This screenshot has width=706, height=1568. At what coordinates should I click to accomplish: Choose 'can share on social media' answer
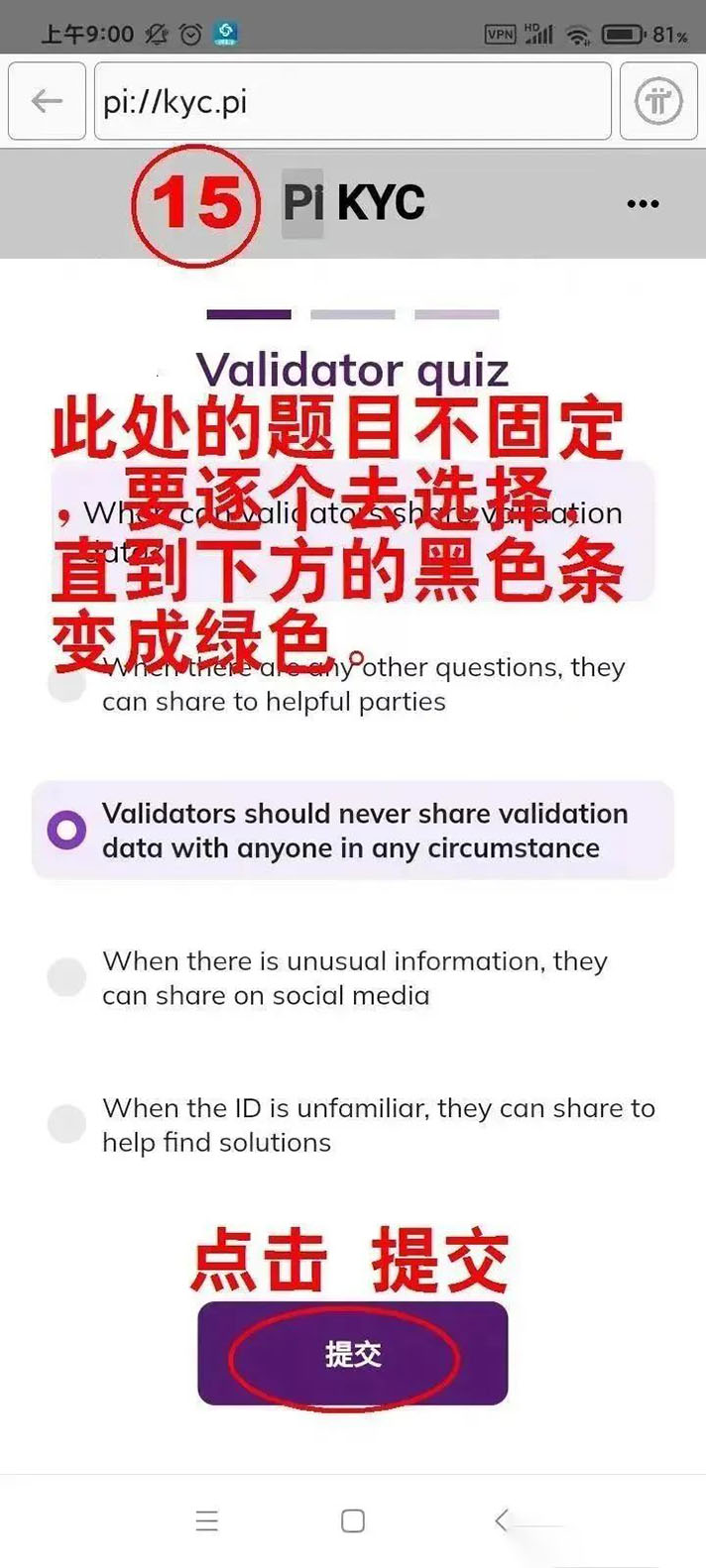pos(67,977)
